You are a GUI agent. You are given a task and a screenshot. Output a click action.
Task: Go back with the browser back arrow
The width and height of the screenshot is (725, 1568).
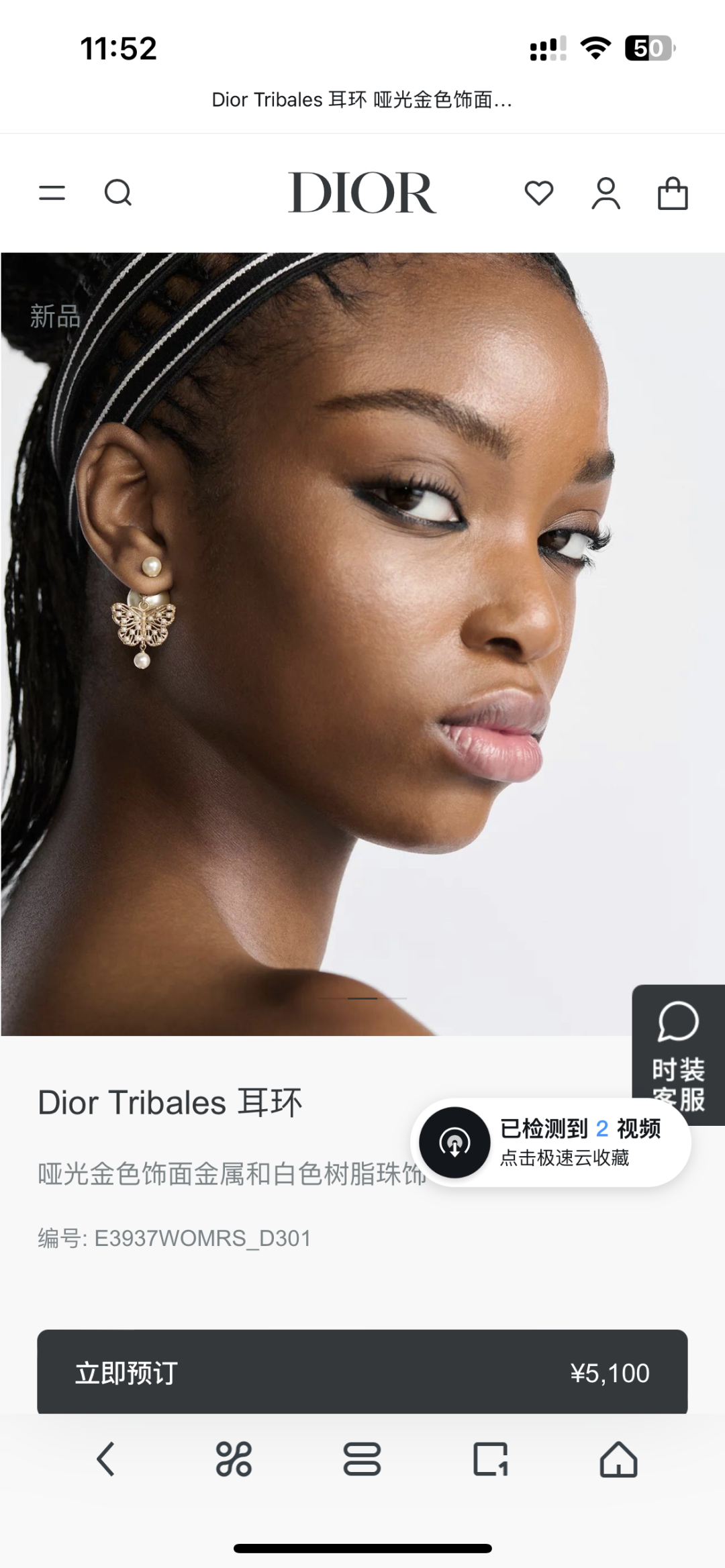click(106, 1459)
